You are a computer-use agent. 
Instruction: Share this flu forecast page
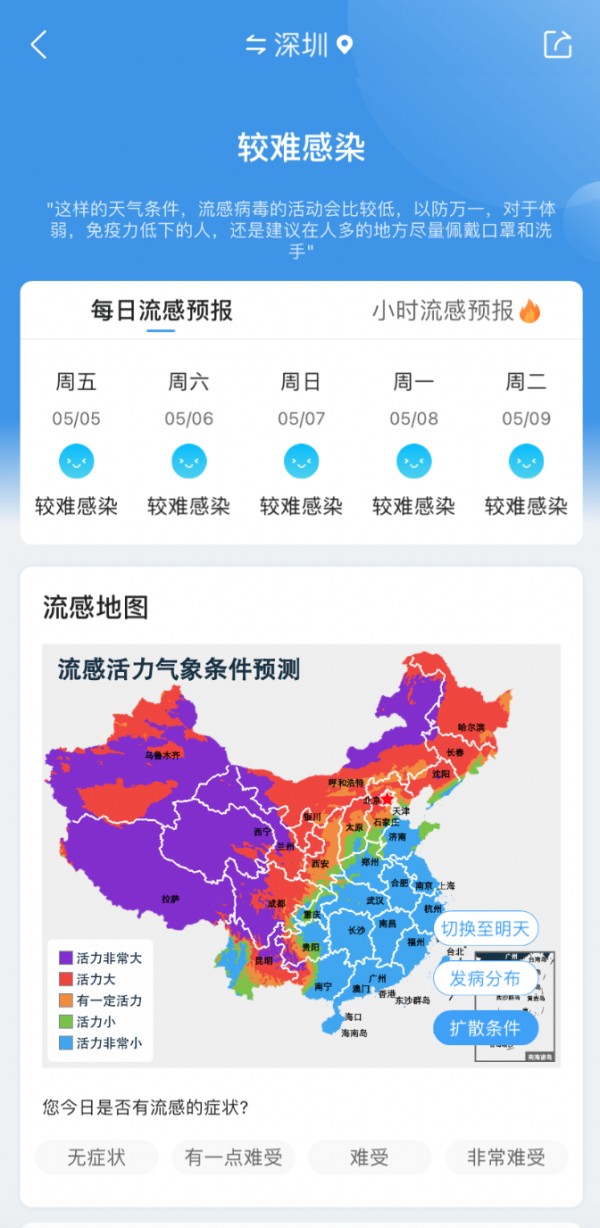click(557, 45)
